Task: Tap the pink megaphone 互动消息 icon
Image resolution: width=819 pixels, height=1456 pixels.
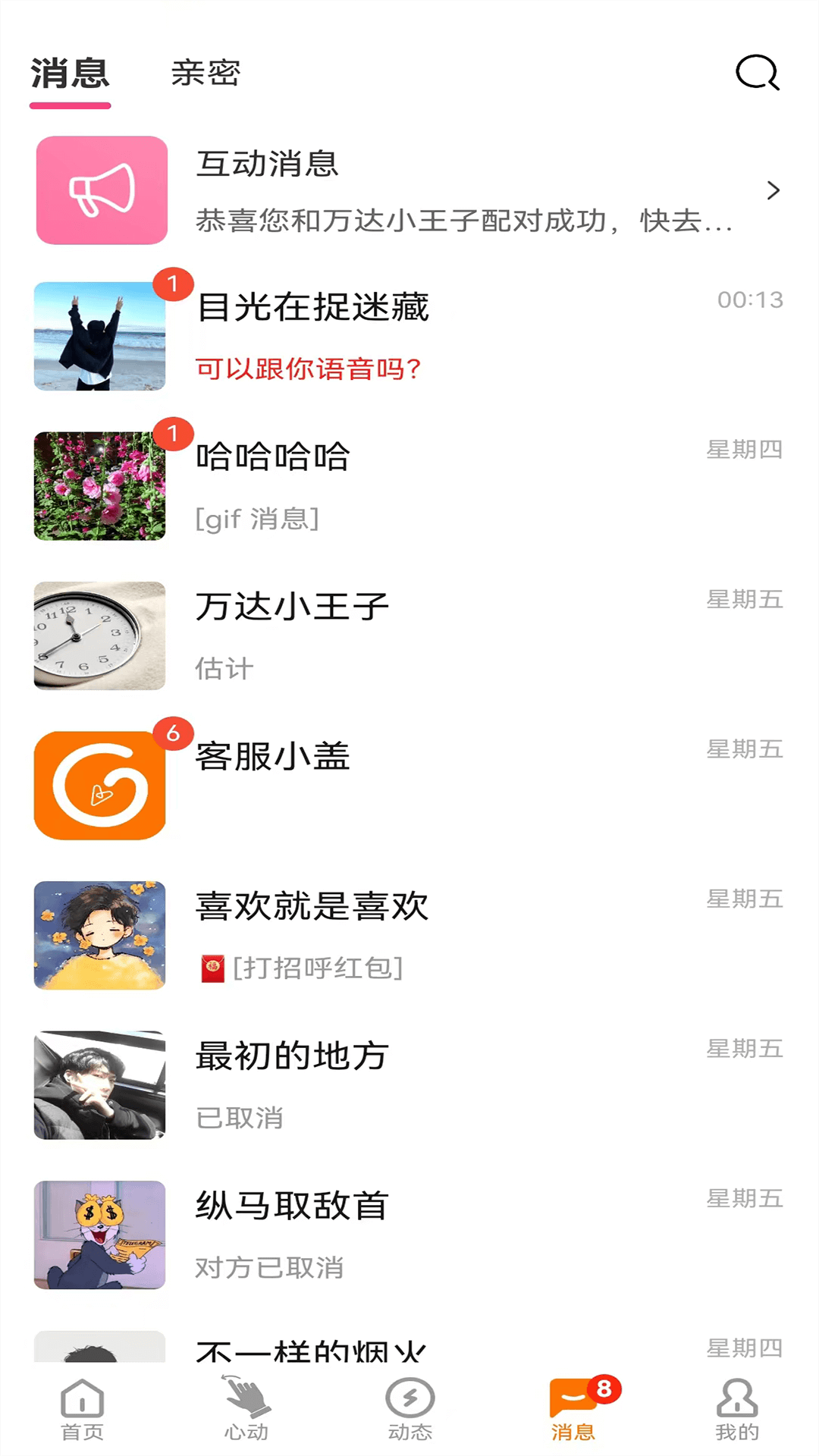Action: (x=100, y=190)
